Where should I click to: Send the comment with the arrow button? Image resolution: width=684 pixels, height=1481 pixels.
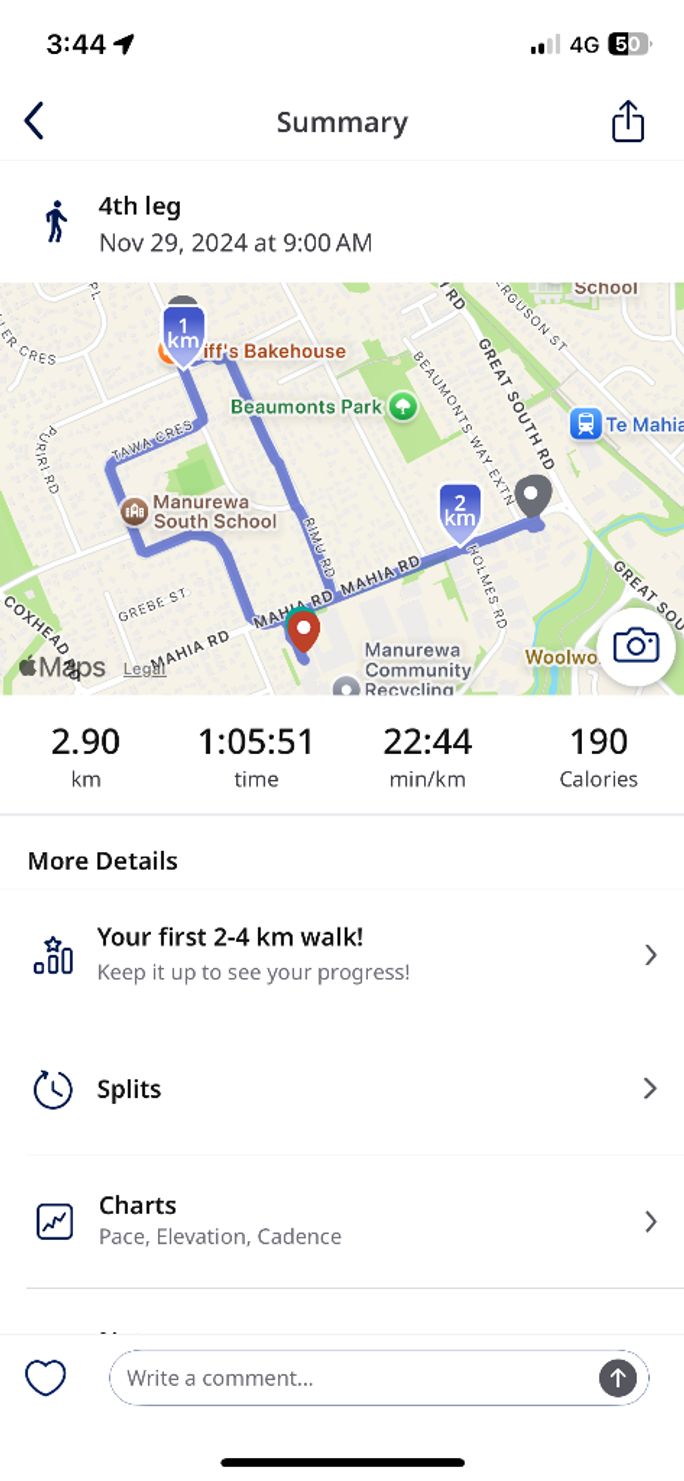pos(617,1378)
